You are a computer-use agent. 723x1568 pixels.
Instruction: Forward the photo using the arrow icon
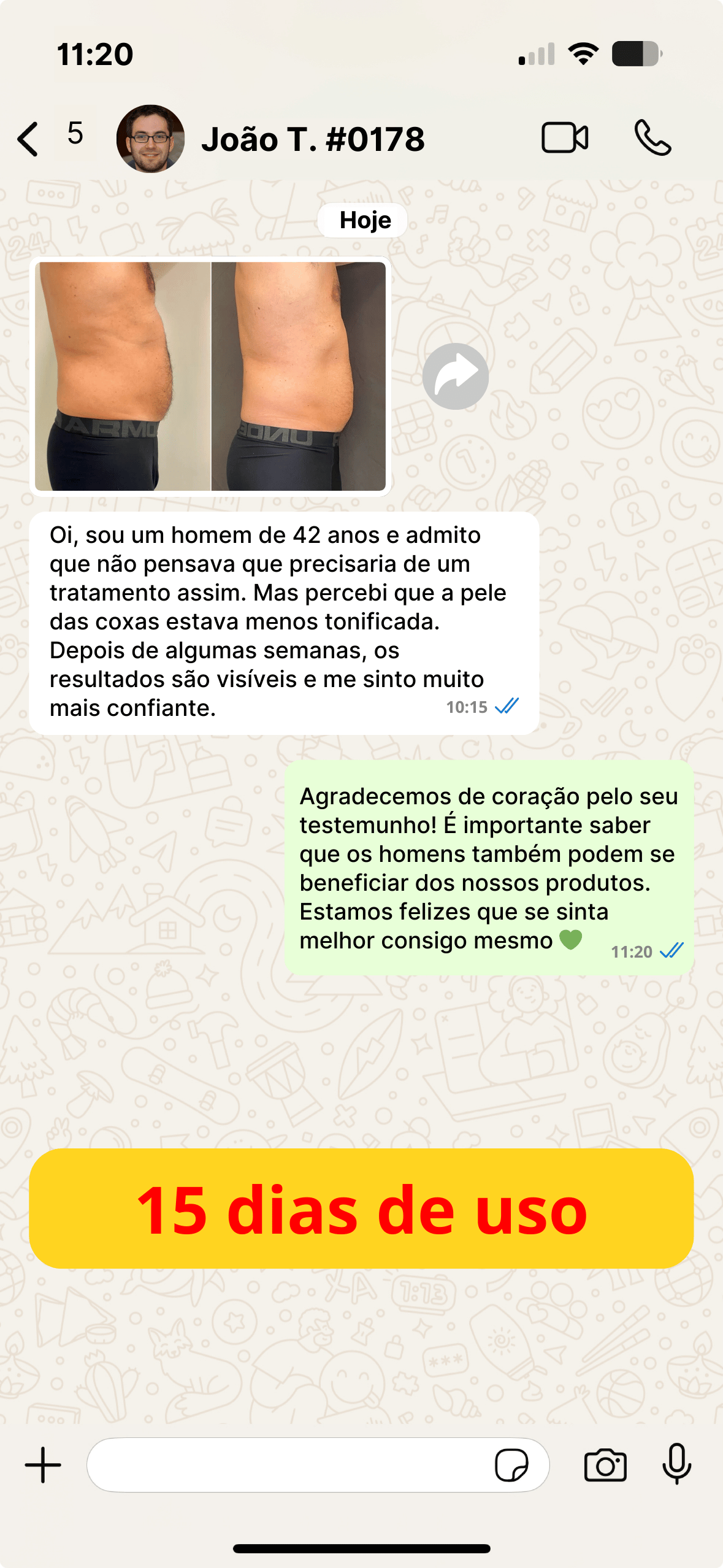coord(456,376)
